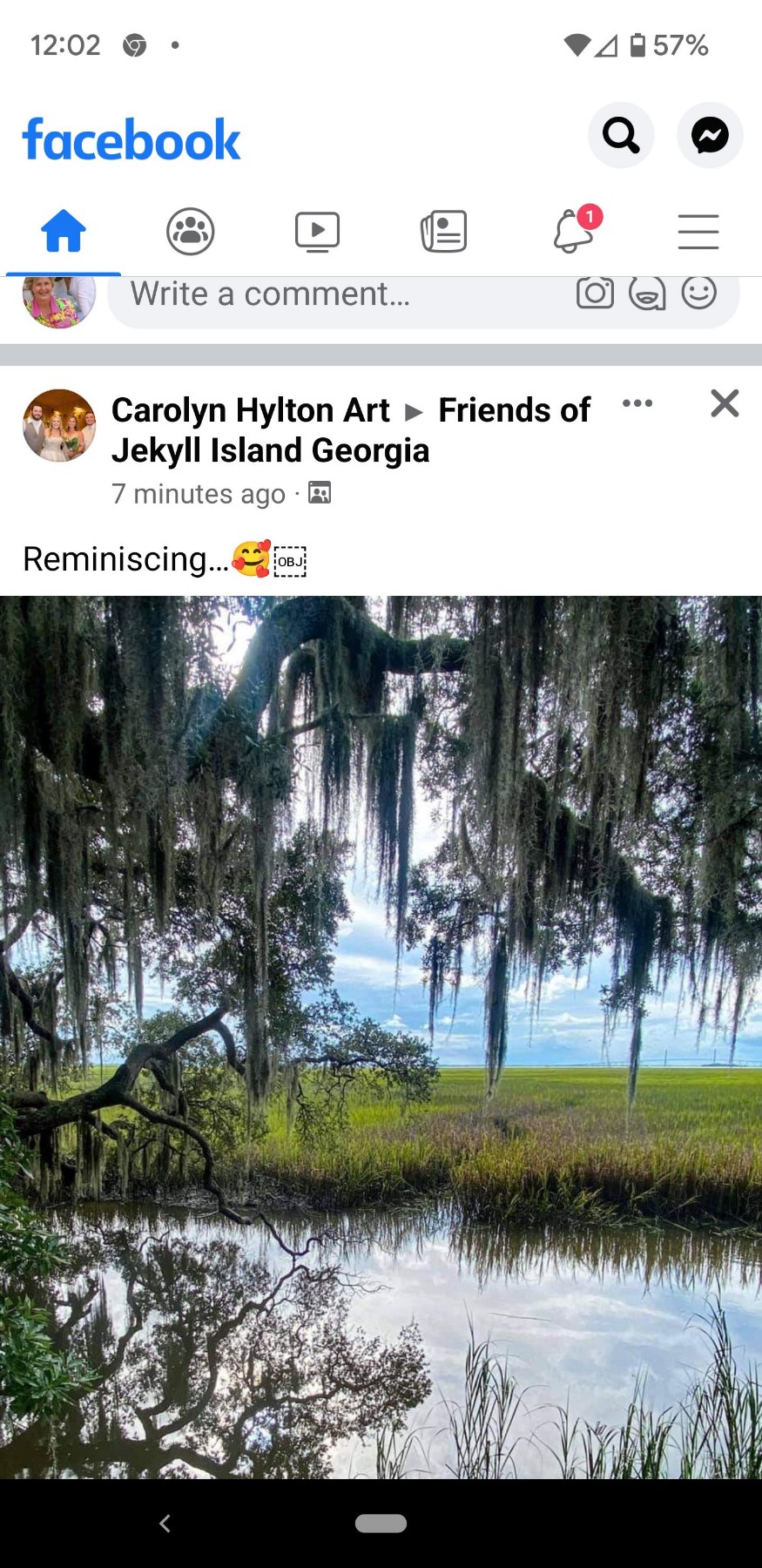This screenshot has width=762, height=1568.
Task: Tap the system home pill
Action: 381,1523
